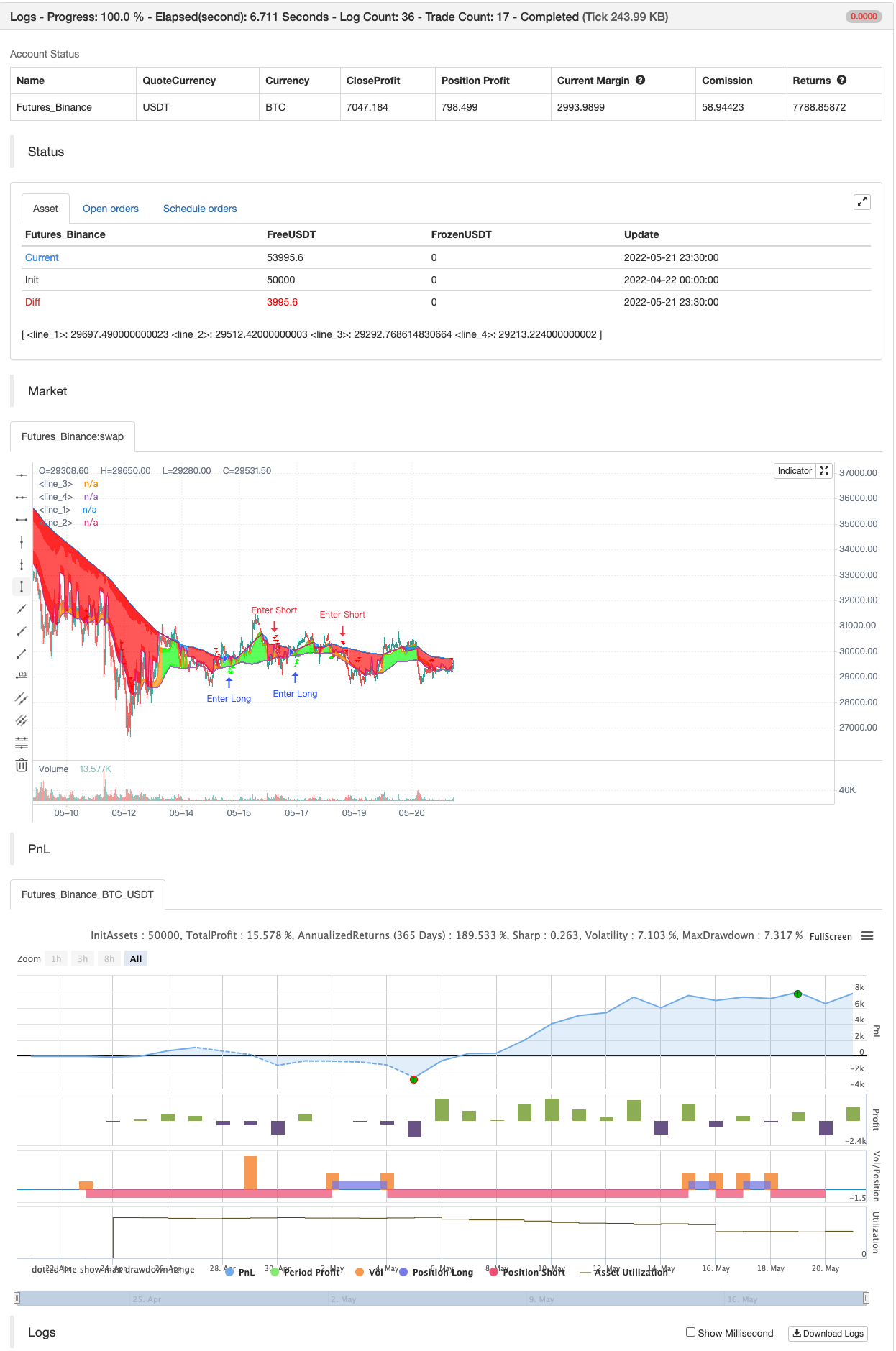896x1351 pixels.
Task: Open the Futures_Binance_BTC_USDT PnL tab
Action: pyautogui.click(x=87, y=894)
